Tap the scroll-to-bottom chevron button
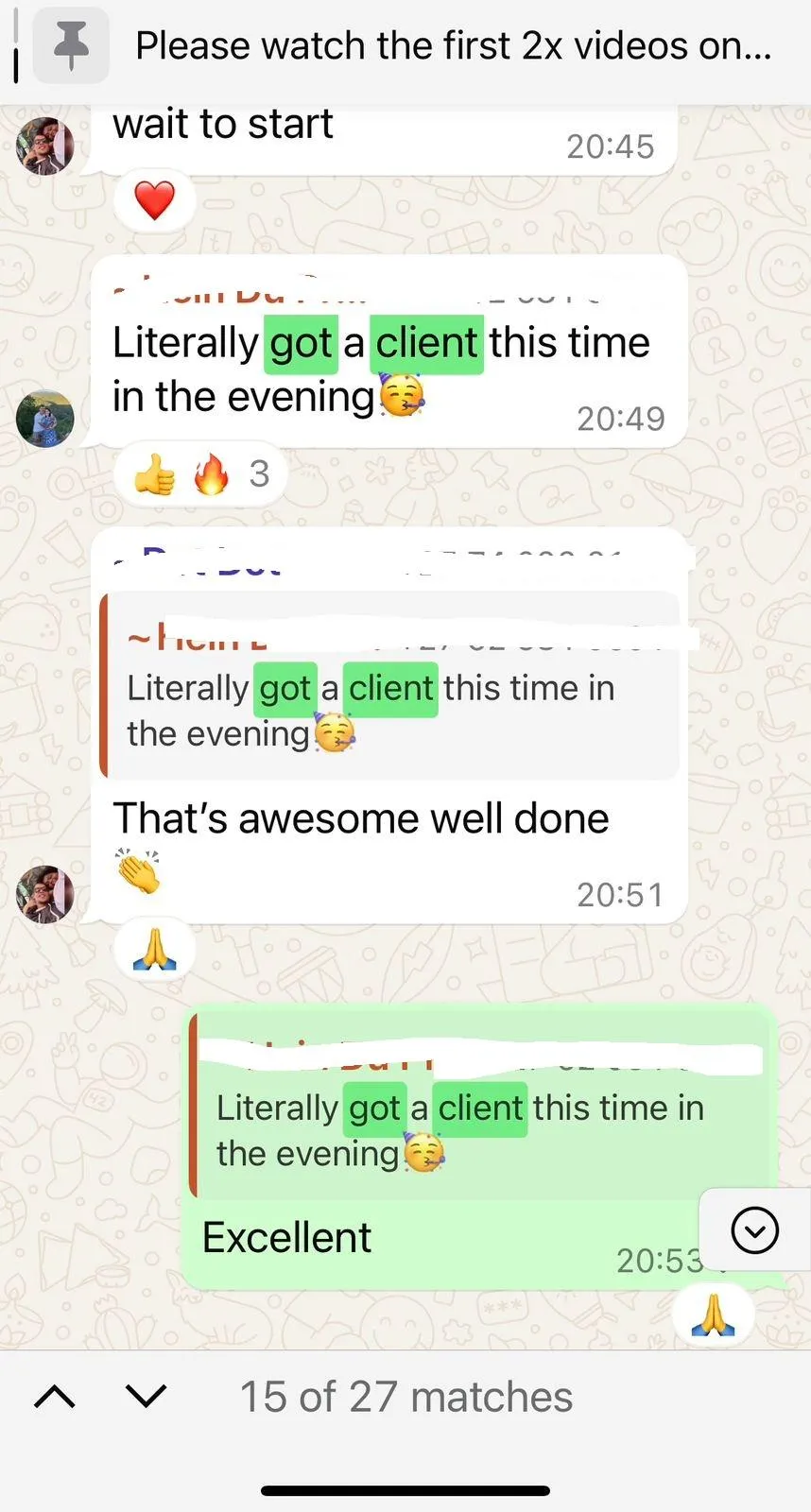Image resolution: width=811 pixels, height=1512 pixels. tap(754, 1230)
